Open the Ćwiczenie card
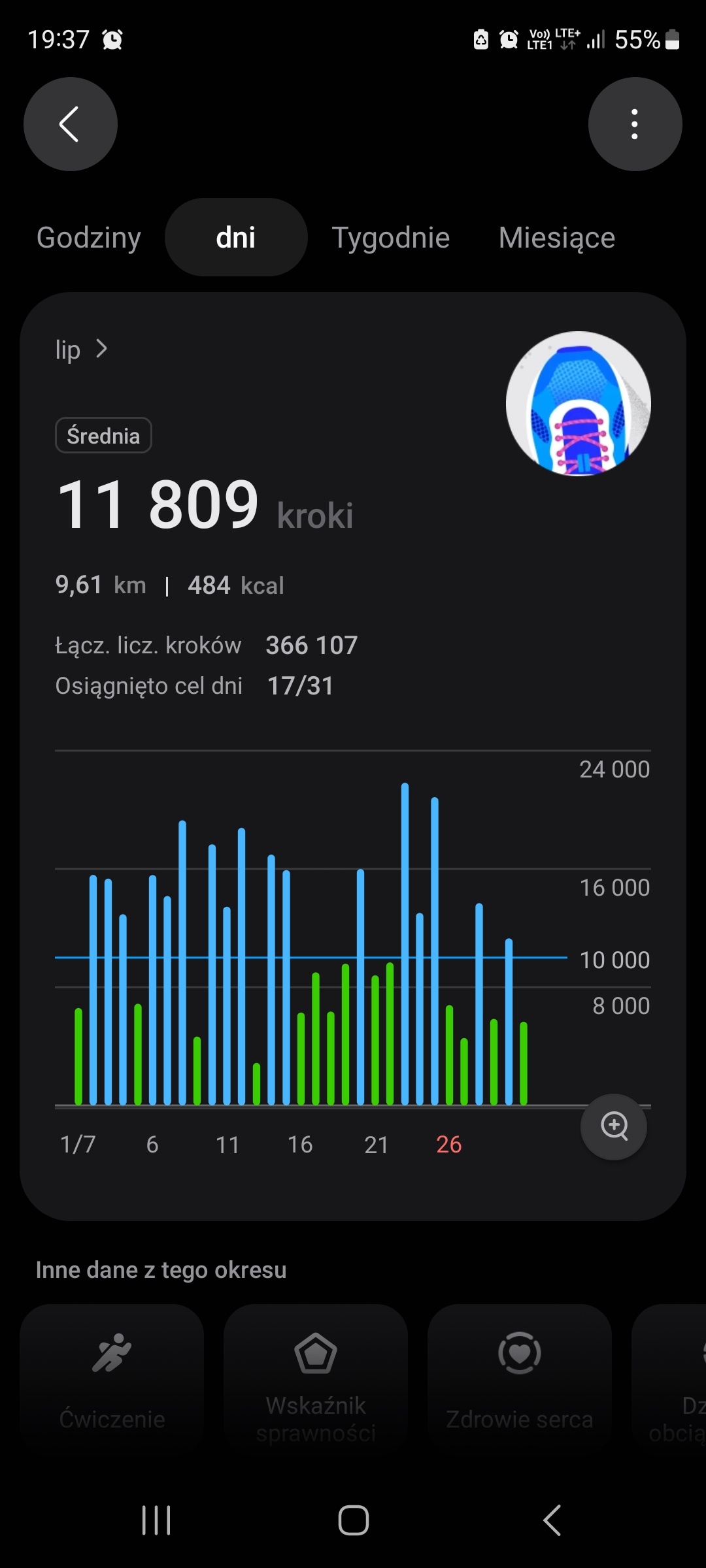This screenshot has width=706, height=1568. pyautogui.click(x=112, y=1376)
